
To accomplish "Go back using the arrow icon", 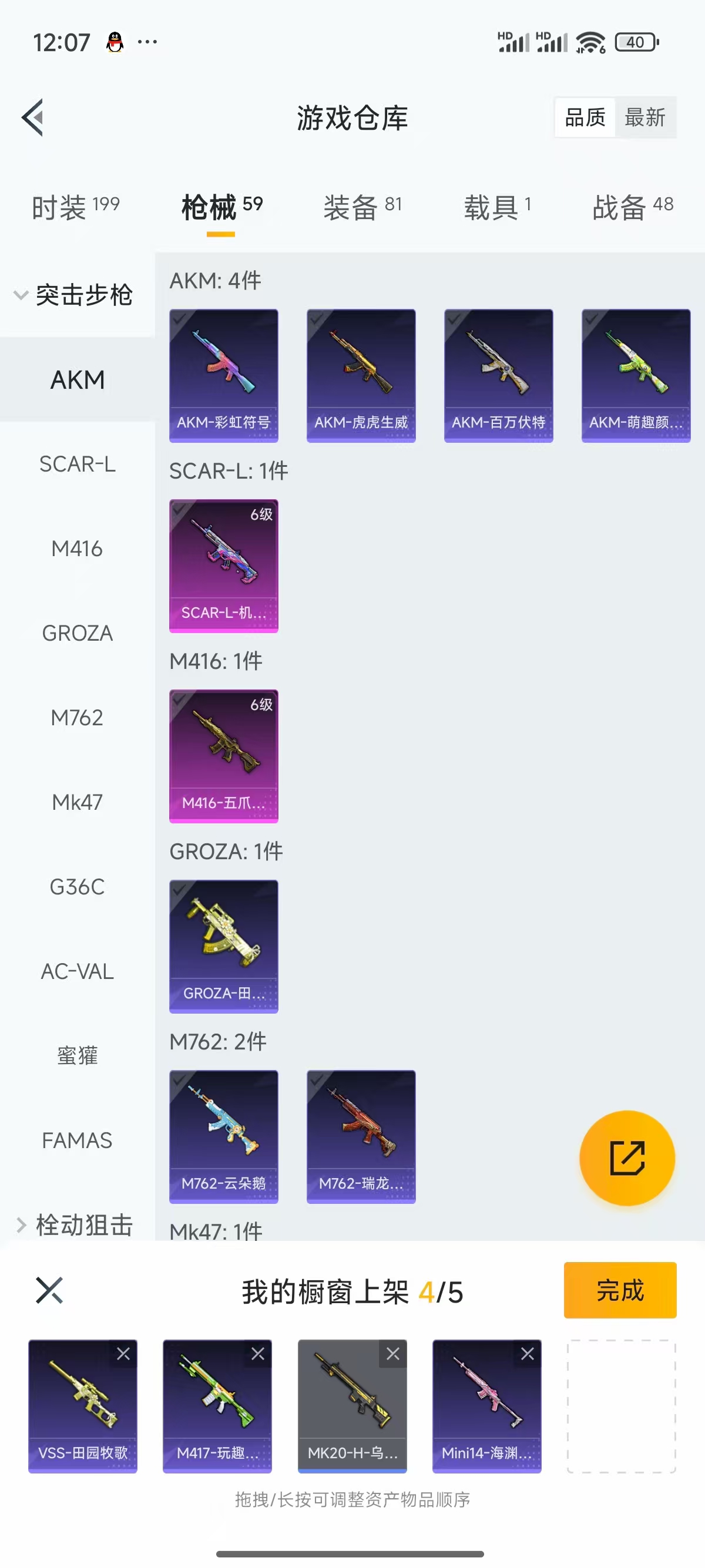I will (33, 117).
